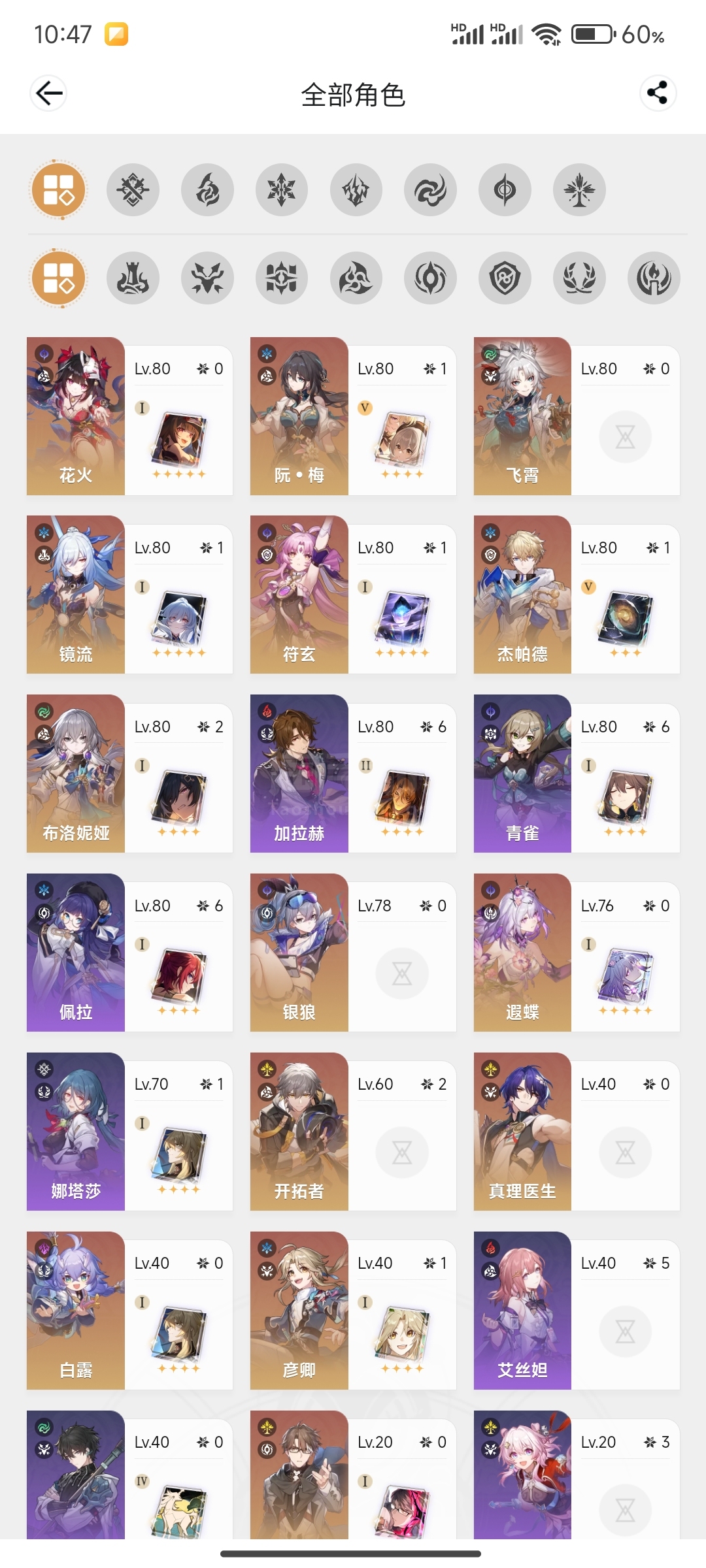
Task: Filter by the Ice element icon
Action: tap(282, 190)
